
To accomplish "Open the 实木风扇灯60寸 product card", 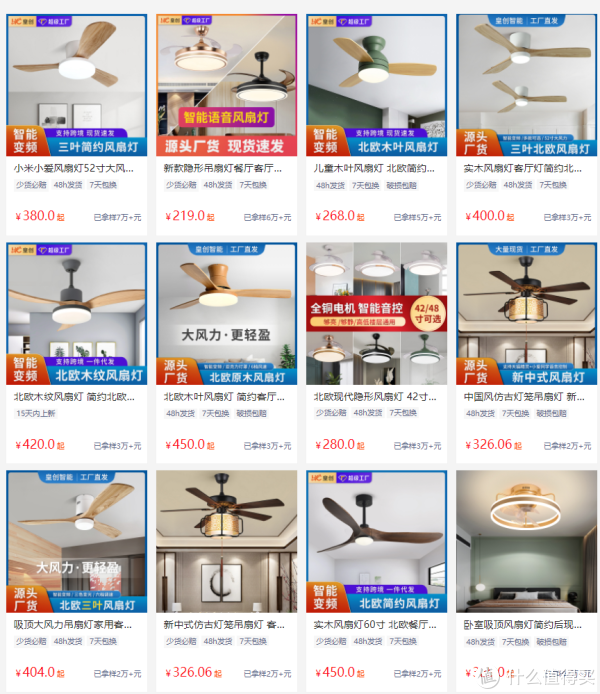I will (376, 541).
